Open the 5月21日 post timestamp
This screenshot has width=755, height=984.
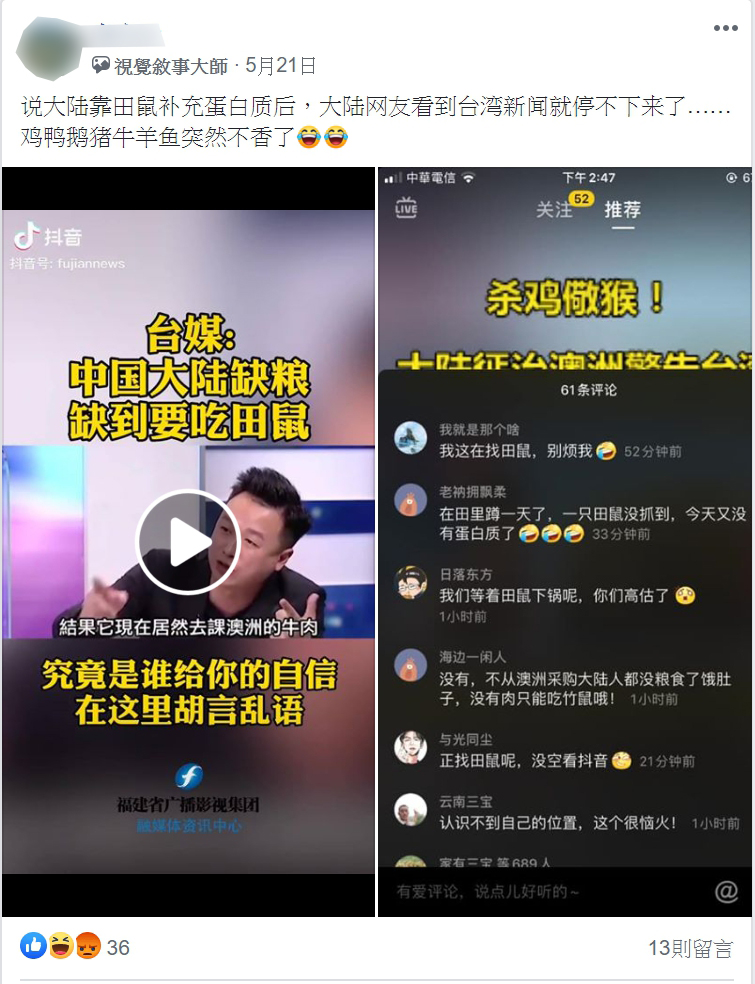(281, 66)
